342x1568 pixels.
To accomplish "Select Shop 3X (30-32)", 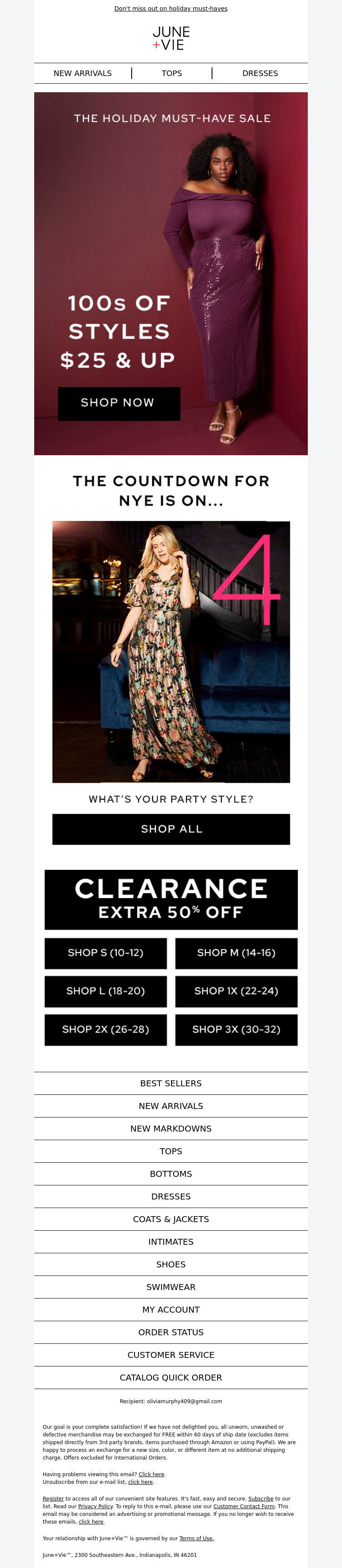I will coord(236,1029).
